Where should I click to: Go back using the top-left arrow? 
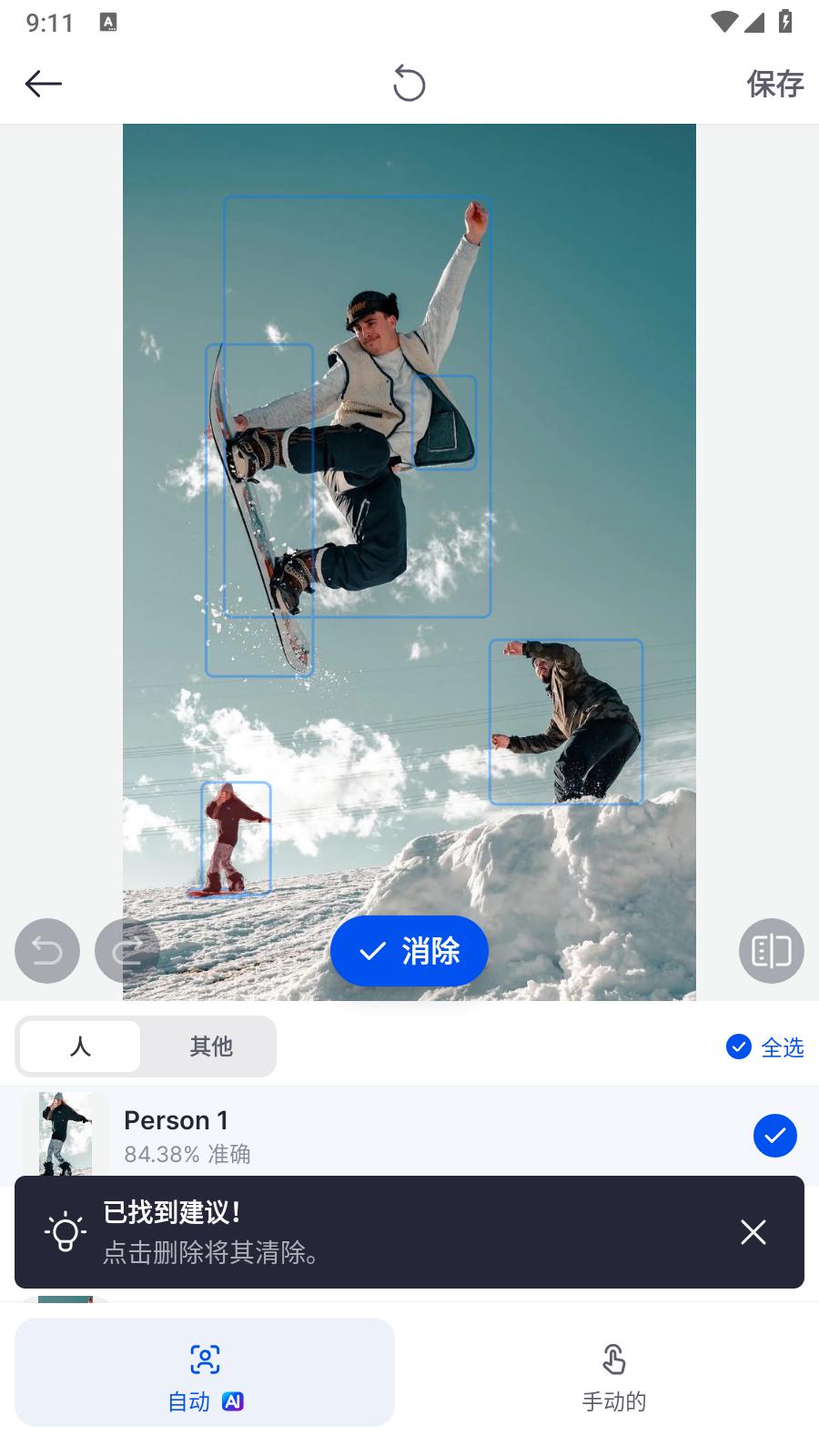coord(44,84)
